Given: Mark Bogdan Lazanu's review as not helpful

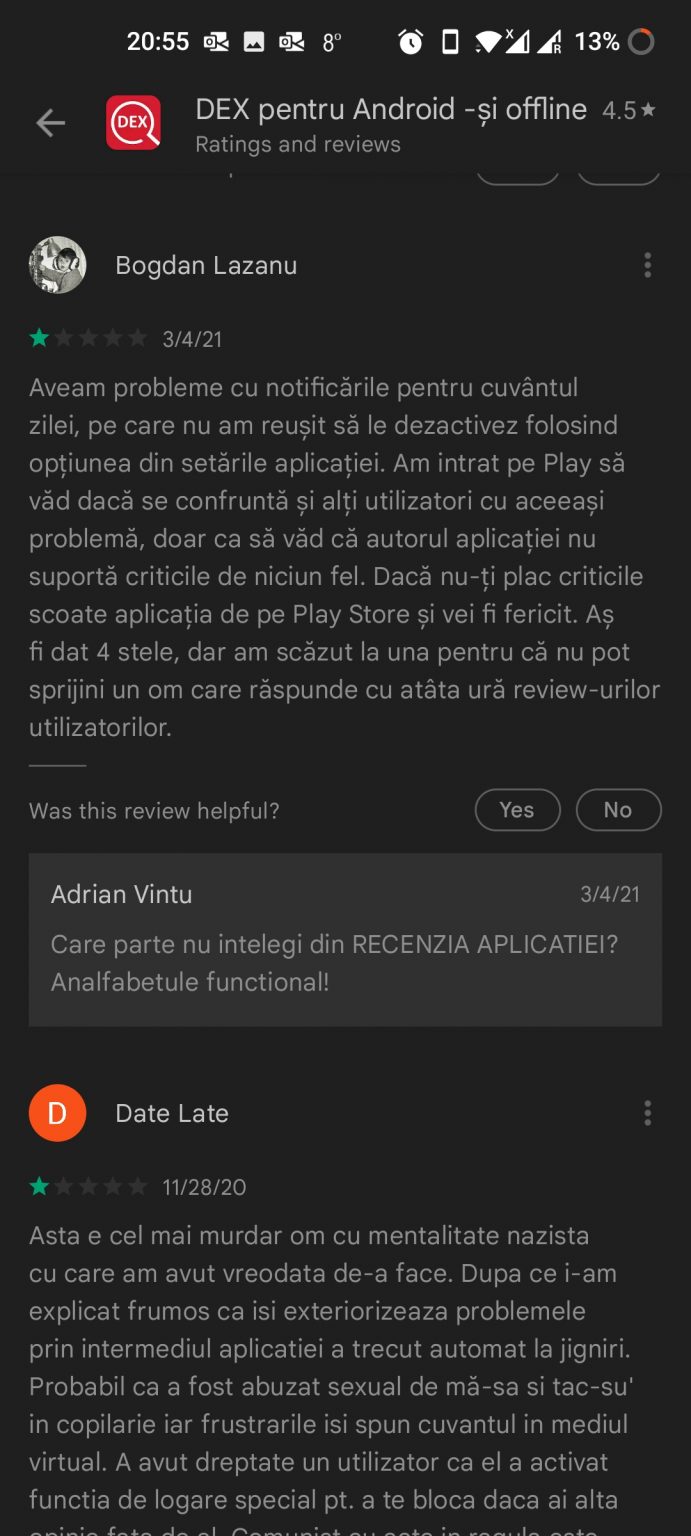Looking at the screenshot, I should point(618,810).
